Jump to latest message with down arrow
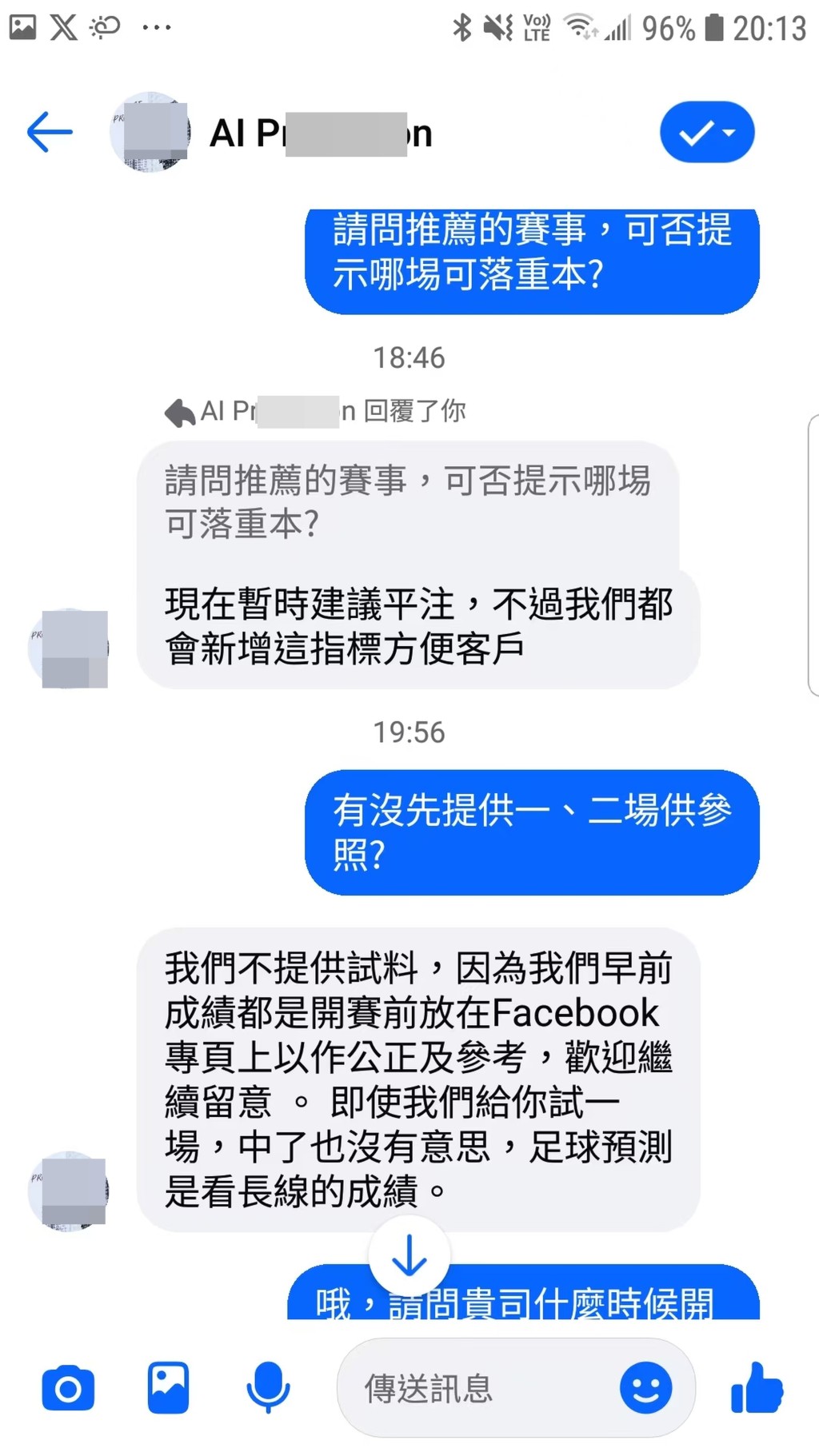 (409, 1255)
